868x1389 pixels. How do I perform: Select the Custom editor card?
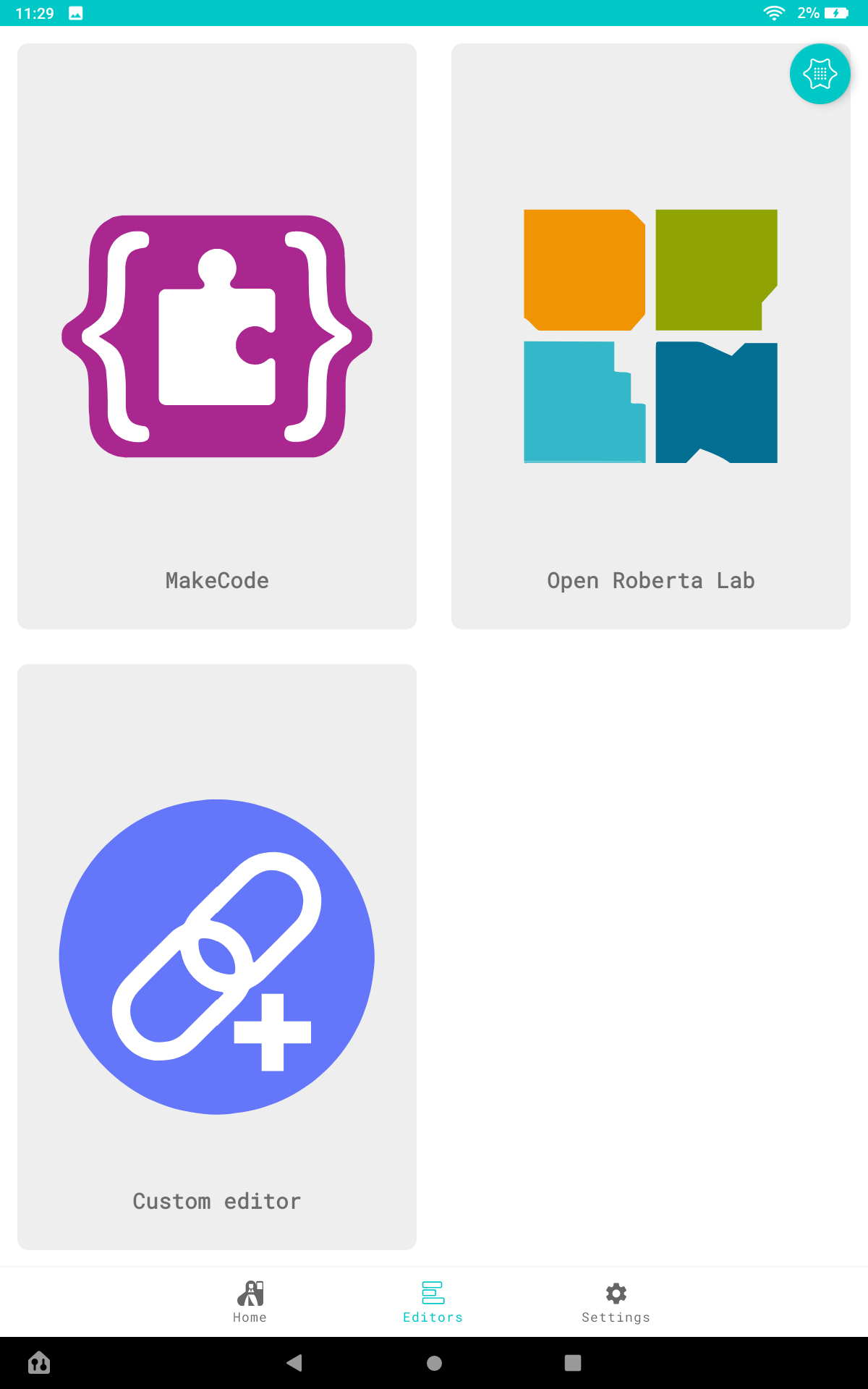pos(217,956)
